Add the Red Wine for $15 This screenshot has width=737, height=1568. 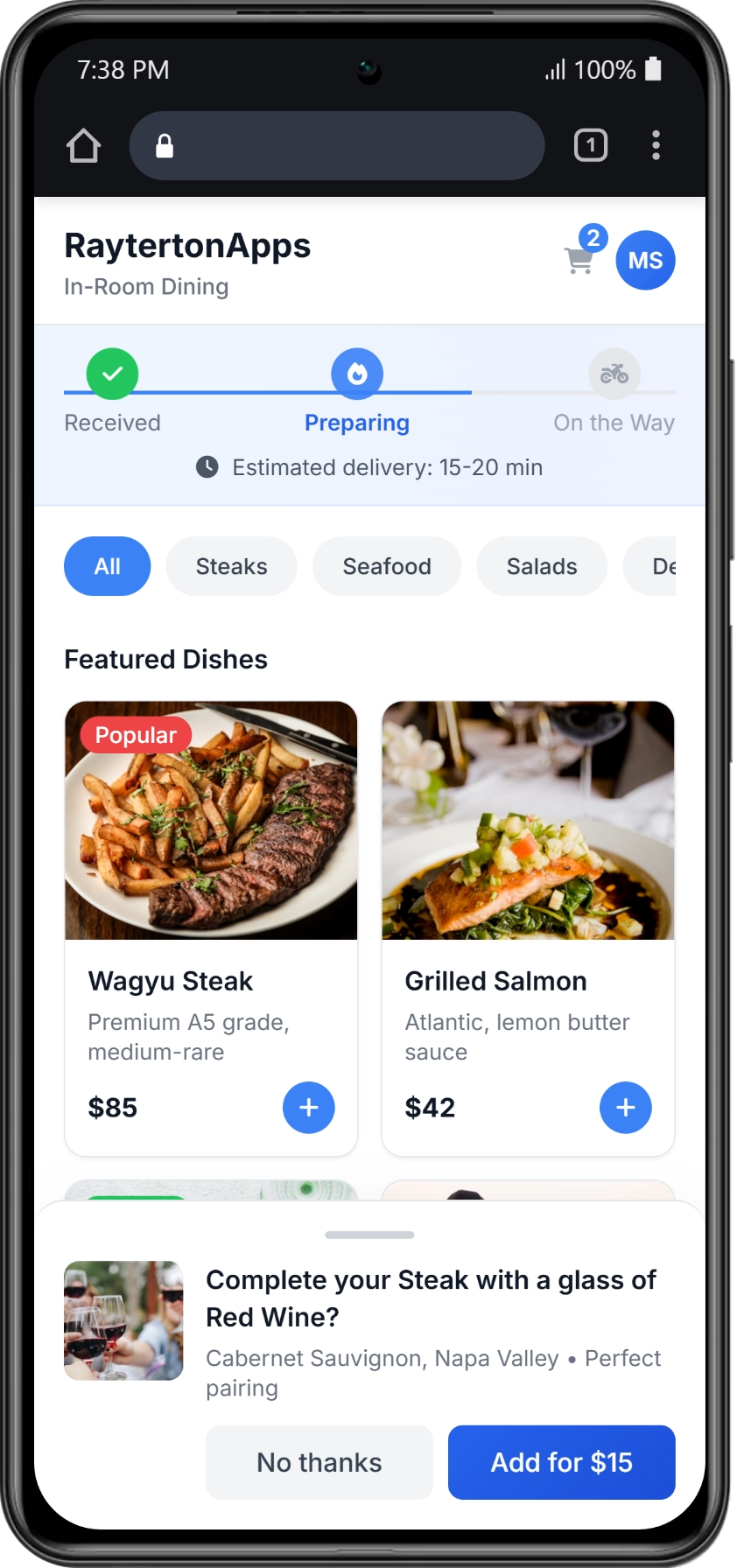pyautogui.click(x=561, y=1462)
